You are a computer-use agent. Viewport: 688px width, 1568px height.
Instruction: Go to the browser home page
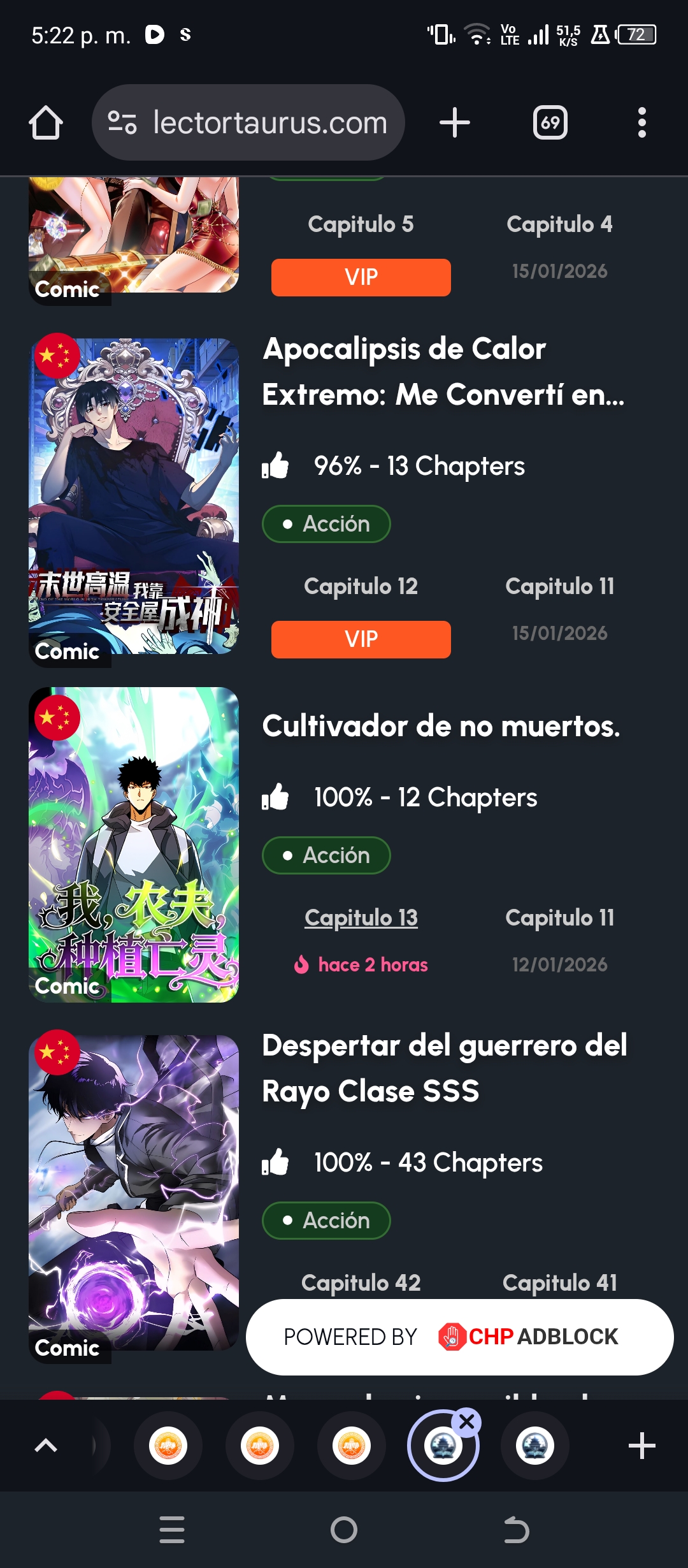click(46, 122)
